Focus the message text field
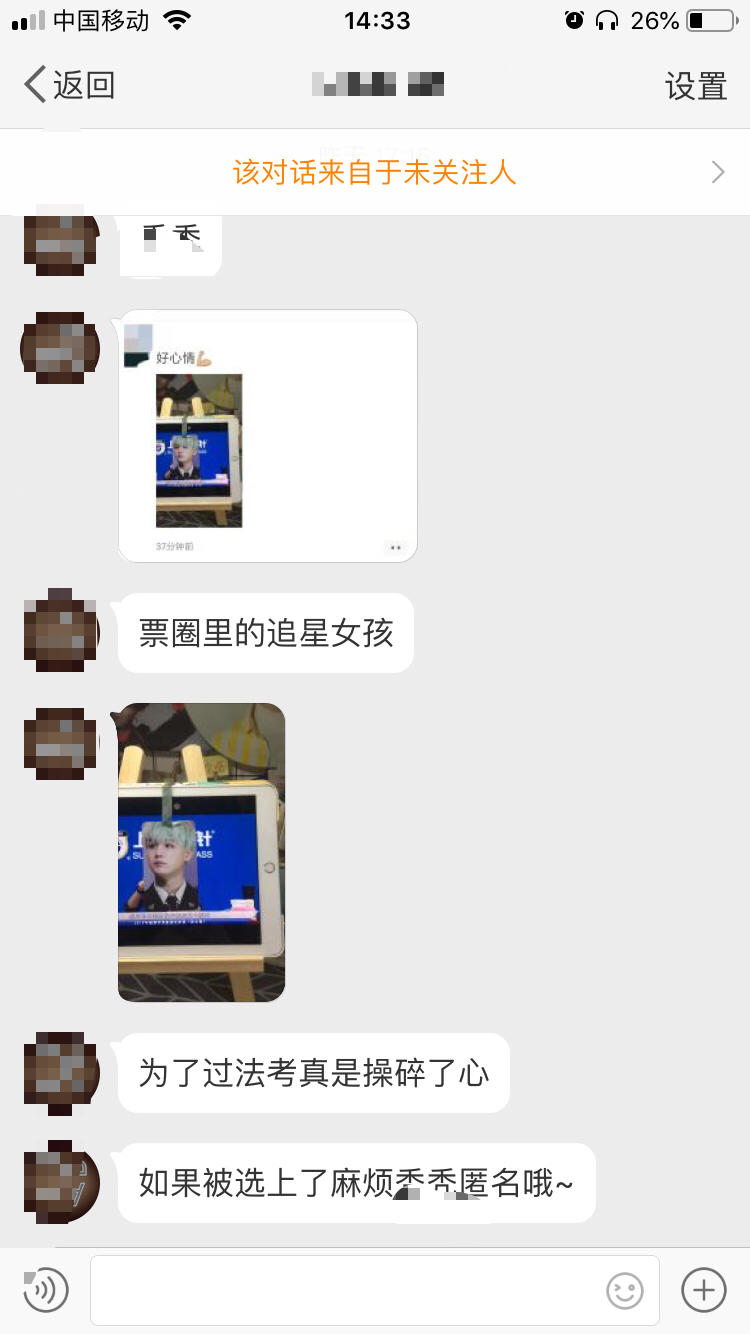The image size is (750, 1334). pos(375,1290)
